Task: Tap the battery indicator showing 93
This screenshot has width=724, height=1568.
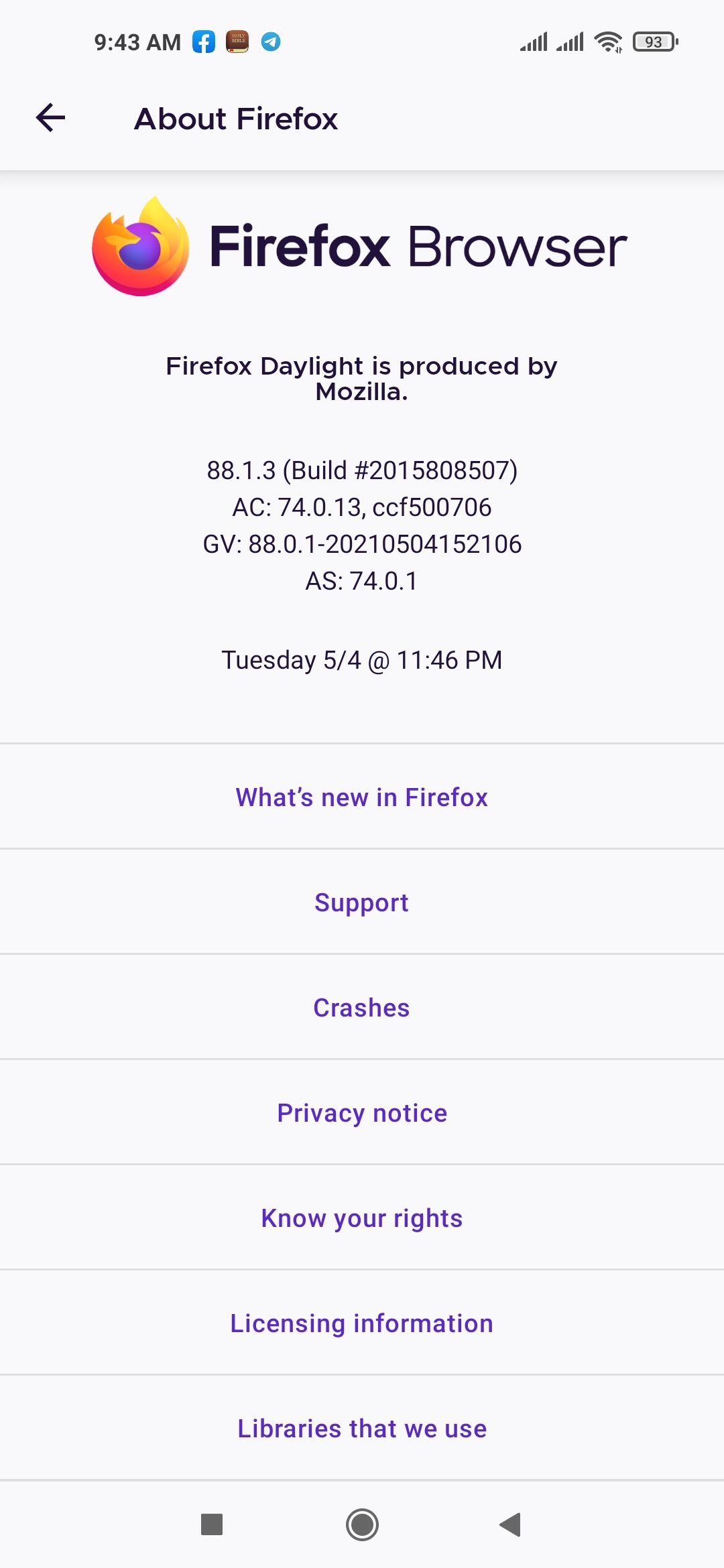Action: pyautogui.click(x=654, y=42)
